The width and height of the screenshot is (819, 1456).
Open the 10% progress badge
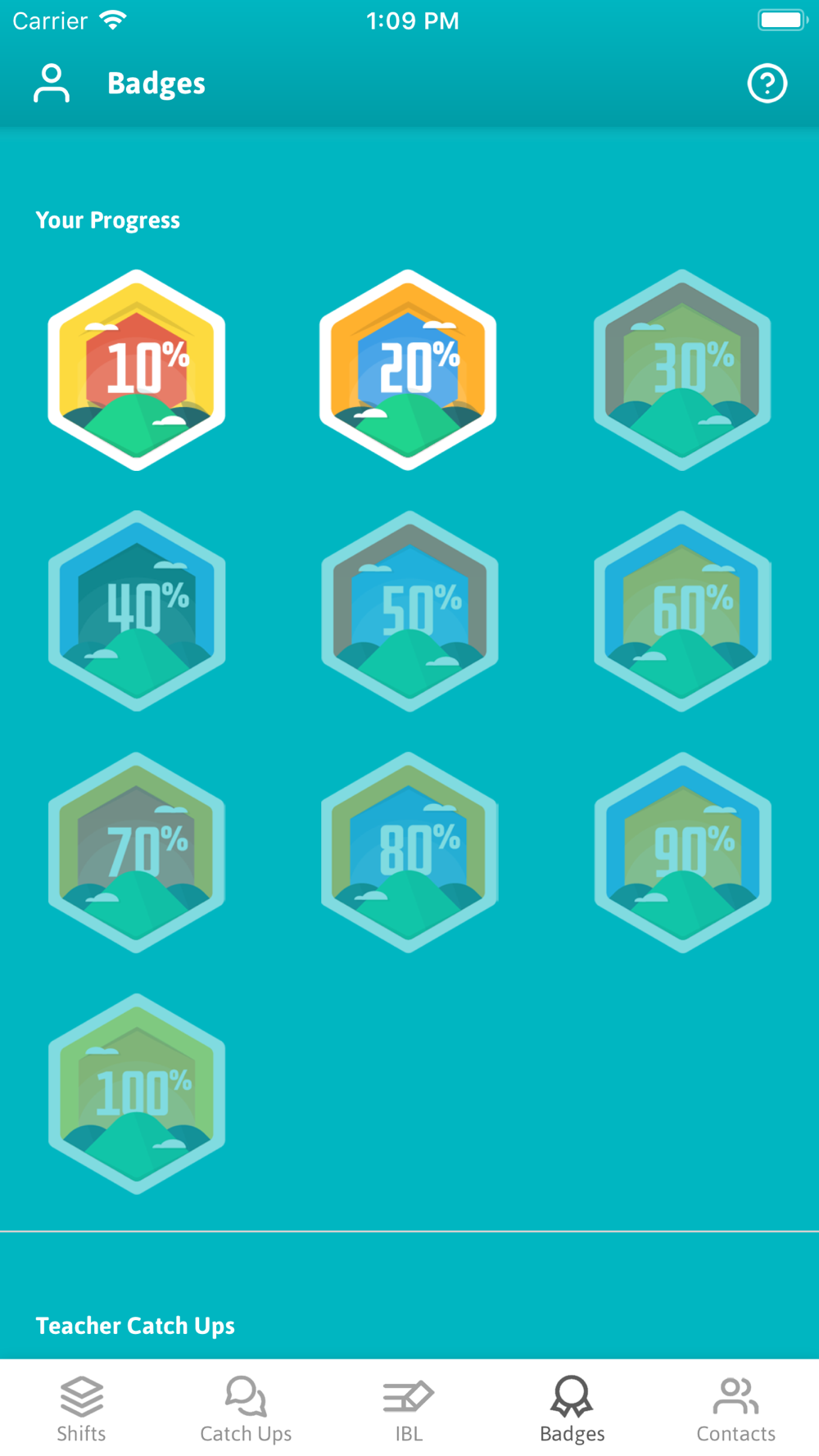[x=137, y=370]
